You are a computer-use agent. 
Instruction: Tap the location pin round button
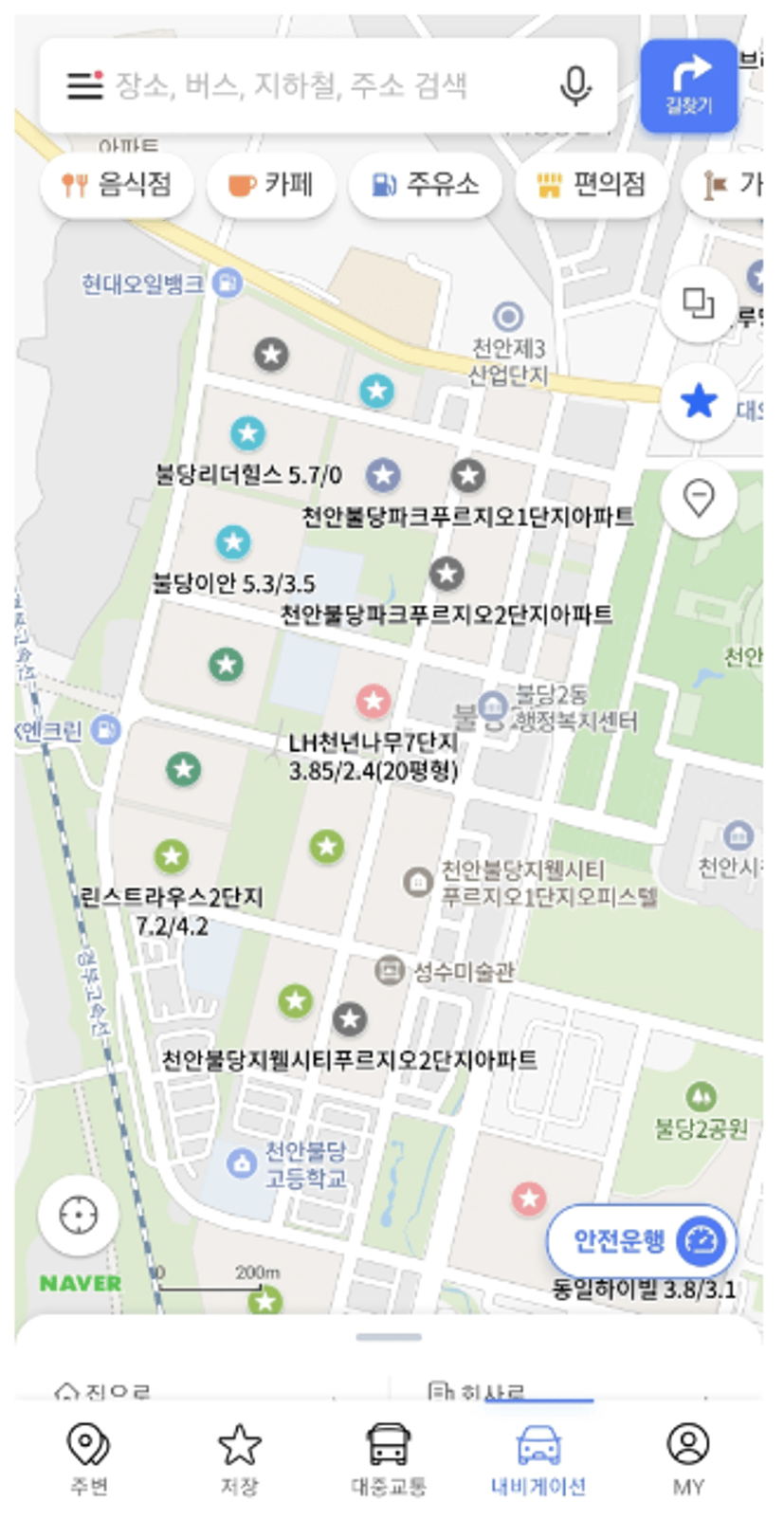[x=699, y=498]
